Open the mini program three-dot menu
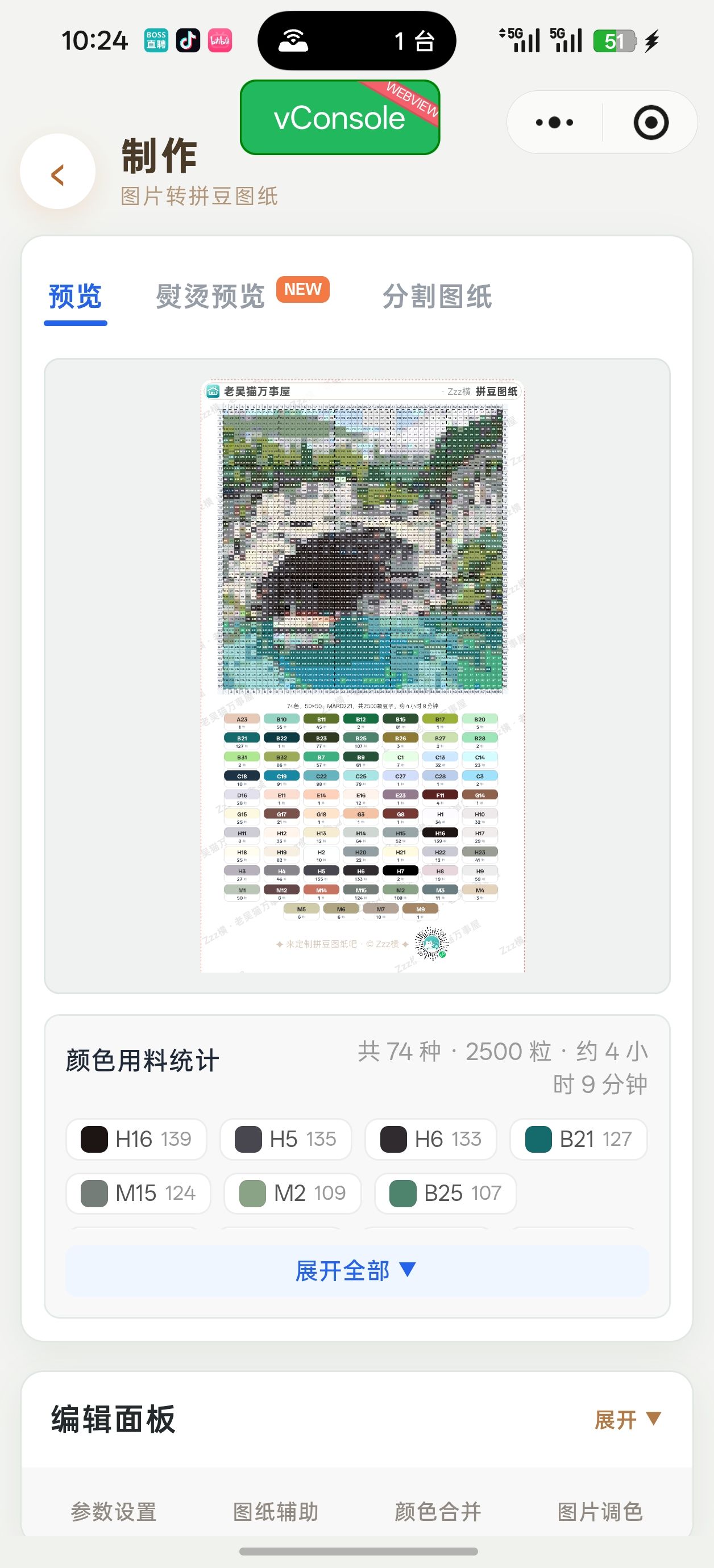 click(x=554, y=122)
